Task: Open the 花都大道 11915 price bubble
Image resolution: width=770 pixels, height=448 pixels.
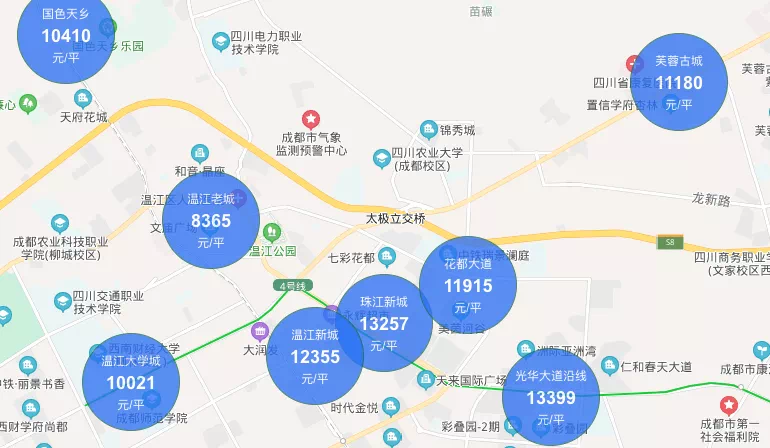Action: click(468, 285)
